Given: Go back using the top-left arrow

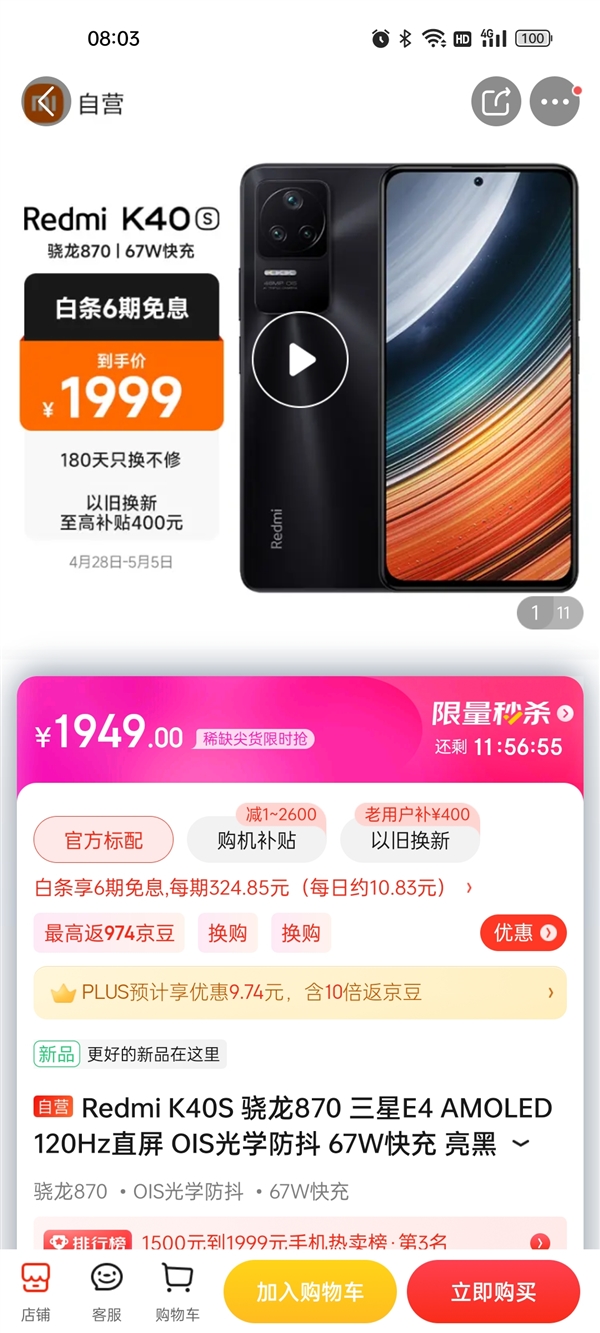Looking at the screenshot, I should (x=45, y=102).
